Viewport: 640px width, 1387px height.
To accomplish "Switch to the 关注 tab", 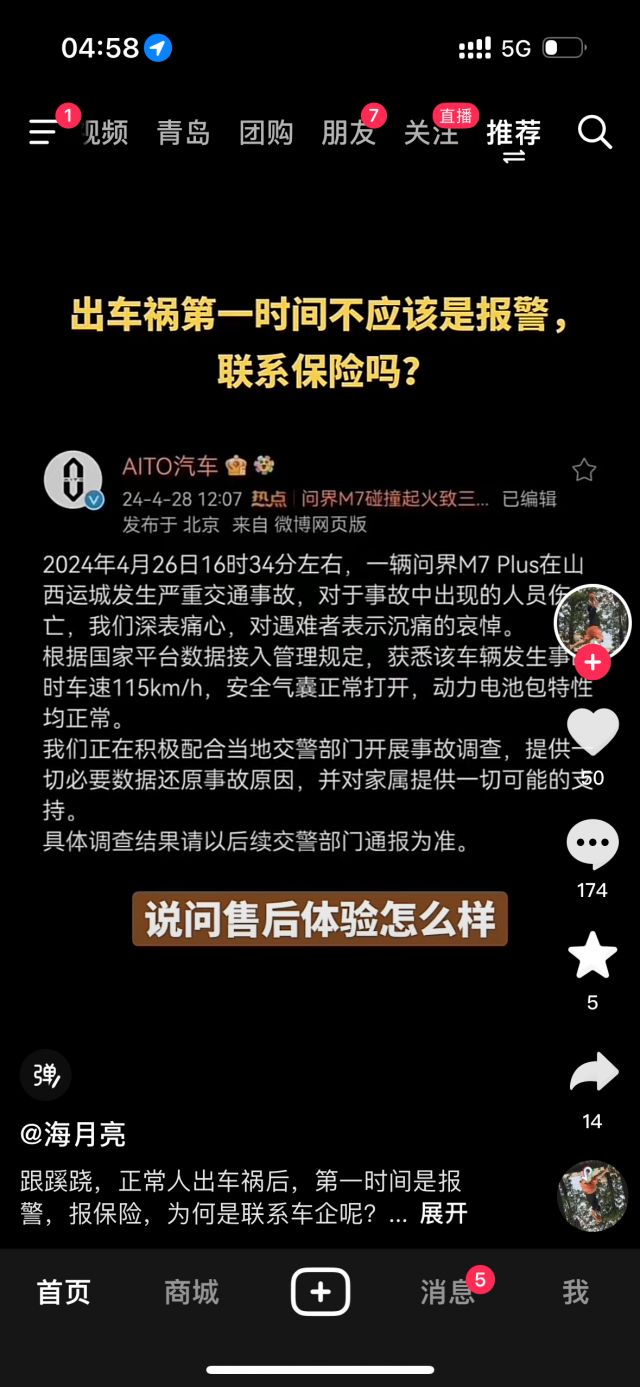I will point(430,132).
